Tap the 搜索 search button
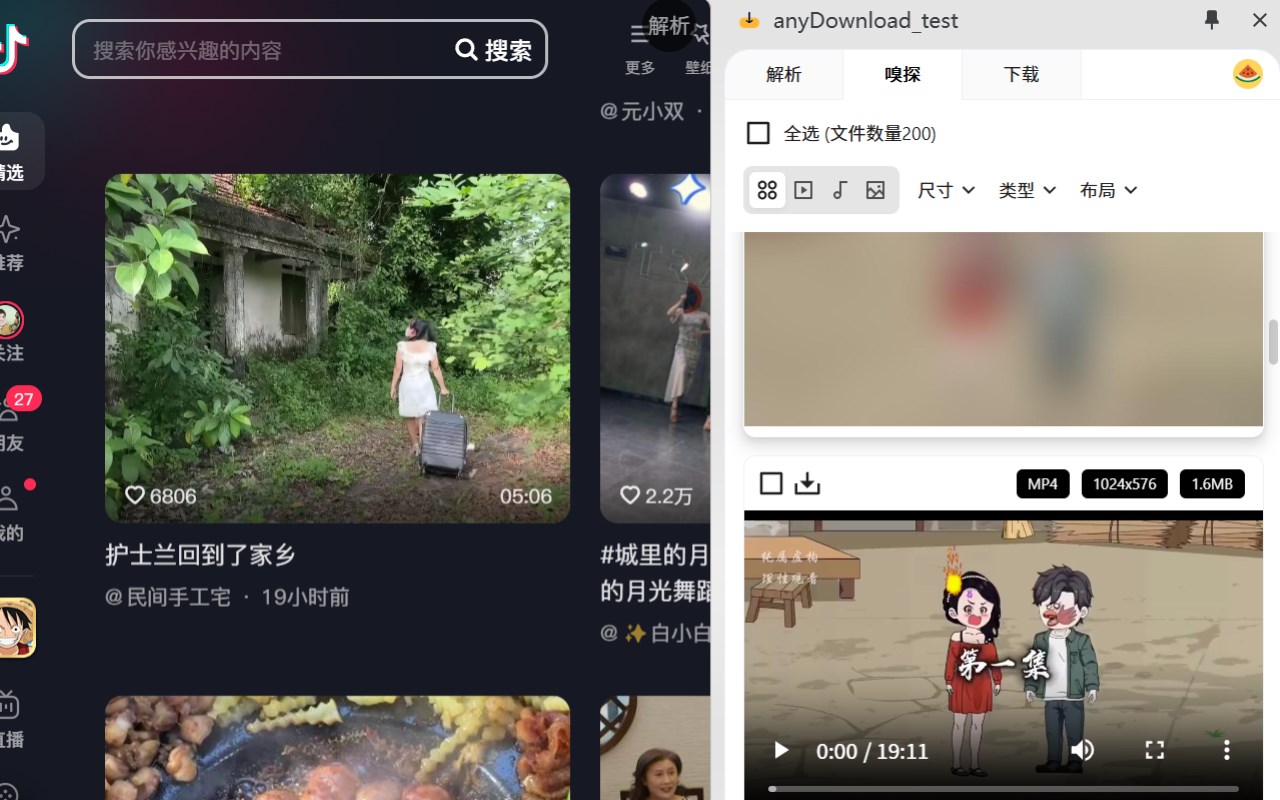 click(494, 50)
